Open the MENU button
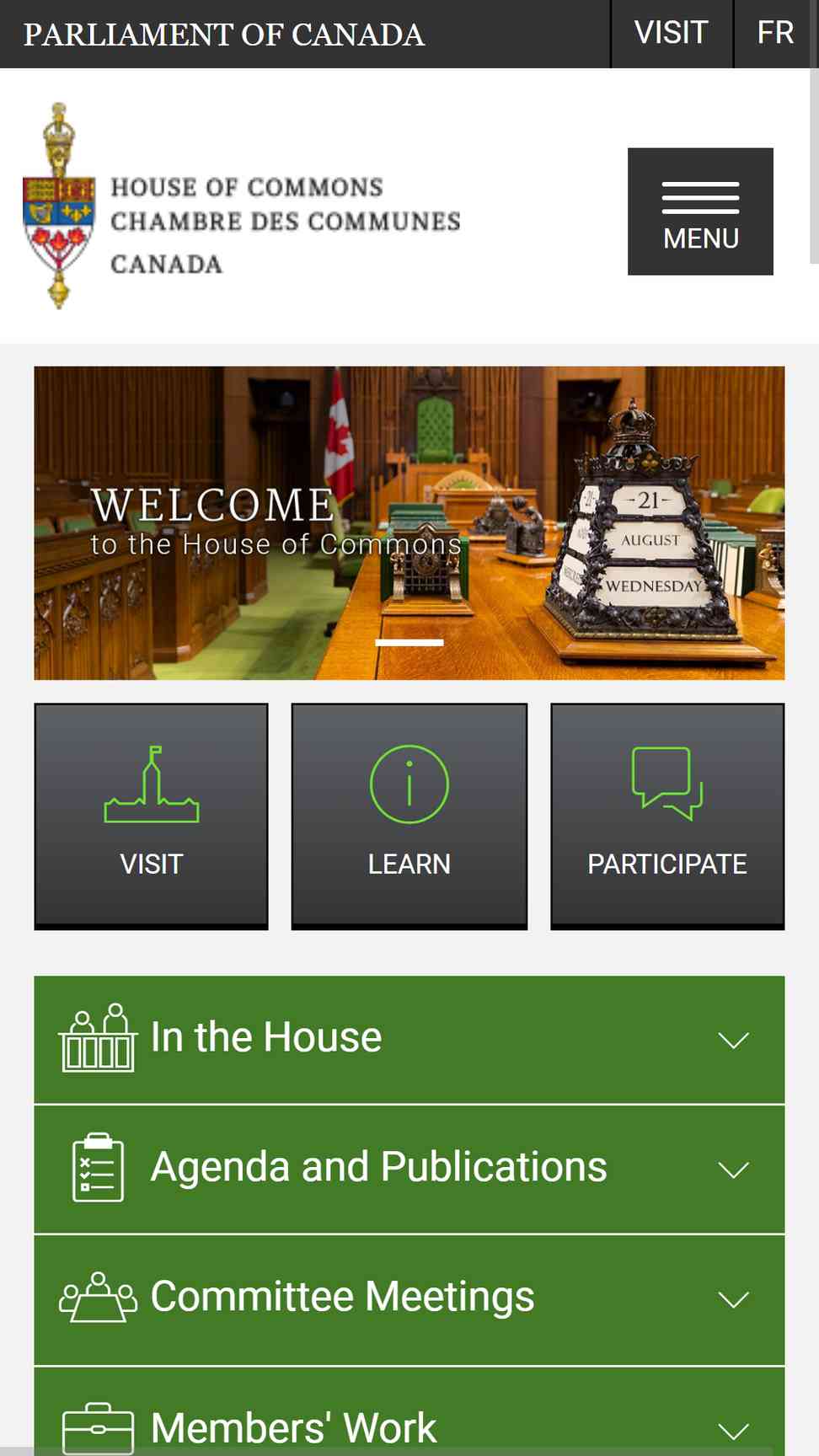Viewport: 819px width, 1456px height. 700,211
